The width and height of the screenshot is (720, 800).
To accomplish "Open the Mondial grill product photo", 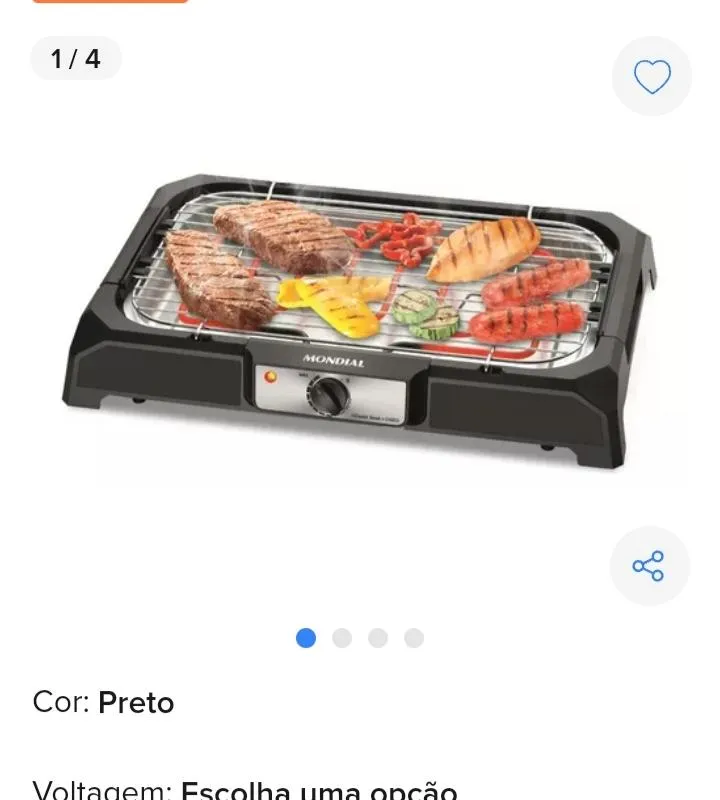I will pos(360,320).
